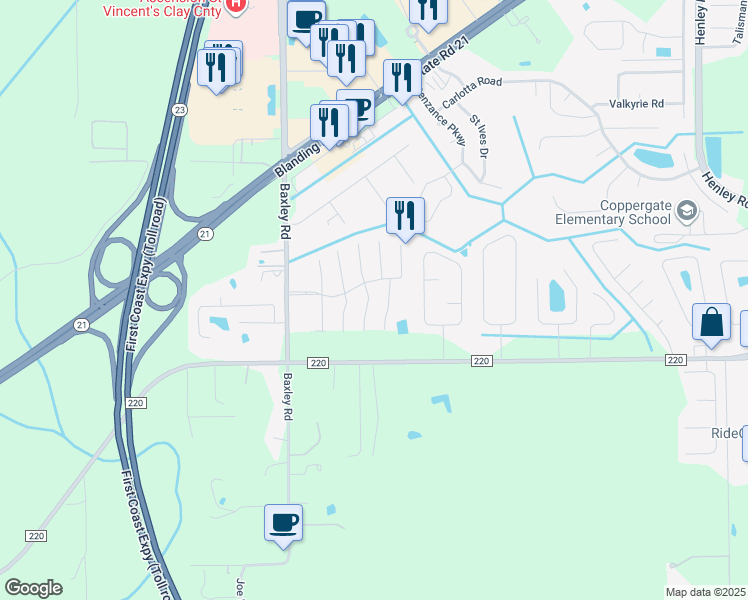Tap the restaurant marker west of Coppergate Elementary

point(405,216)
